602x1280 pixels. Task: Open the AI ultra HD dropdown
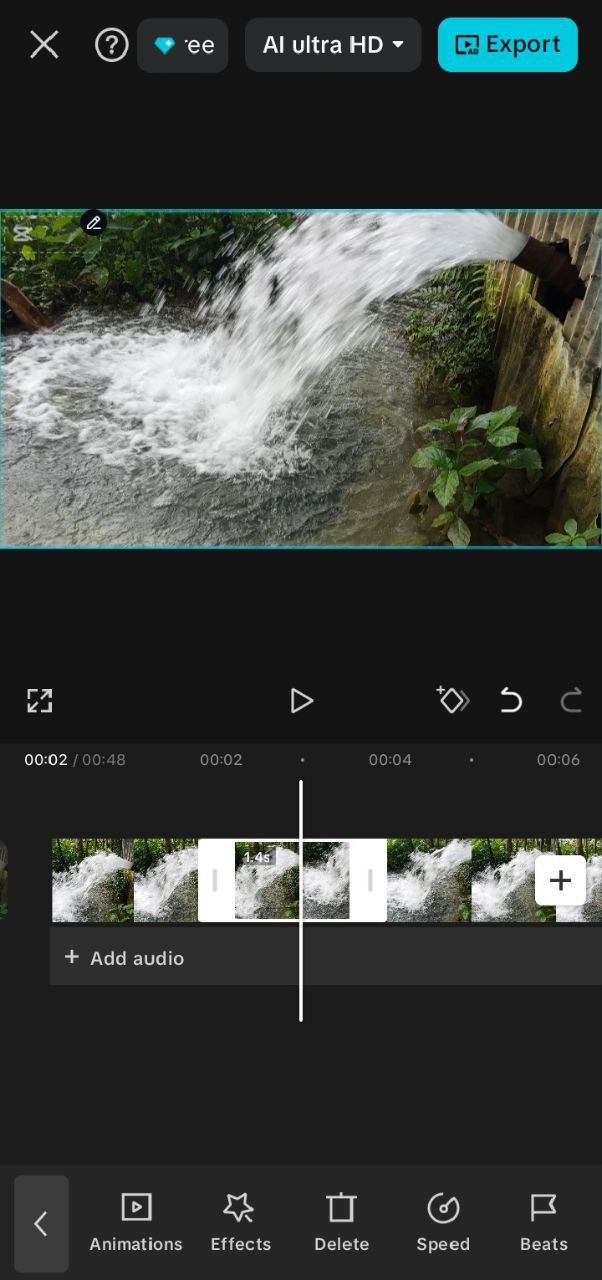coord(333,45)
